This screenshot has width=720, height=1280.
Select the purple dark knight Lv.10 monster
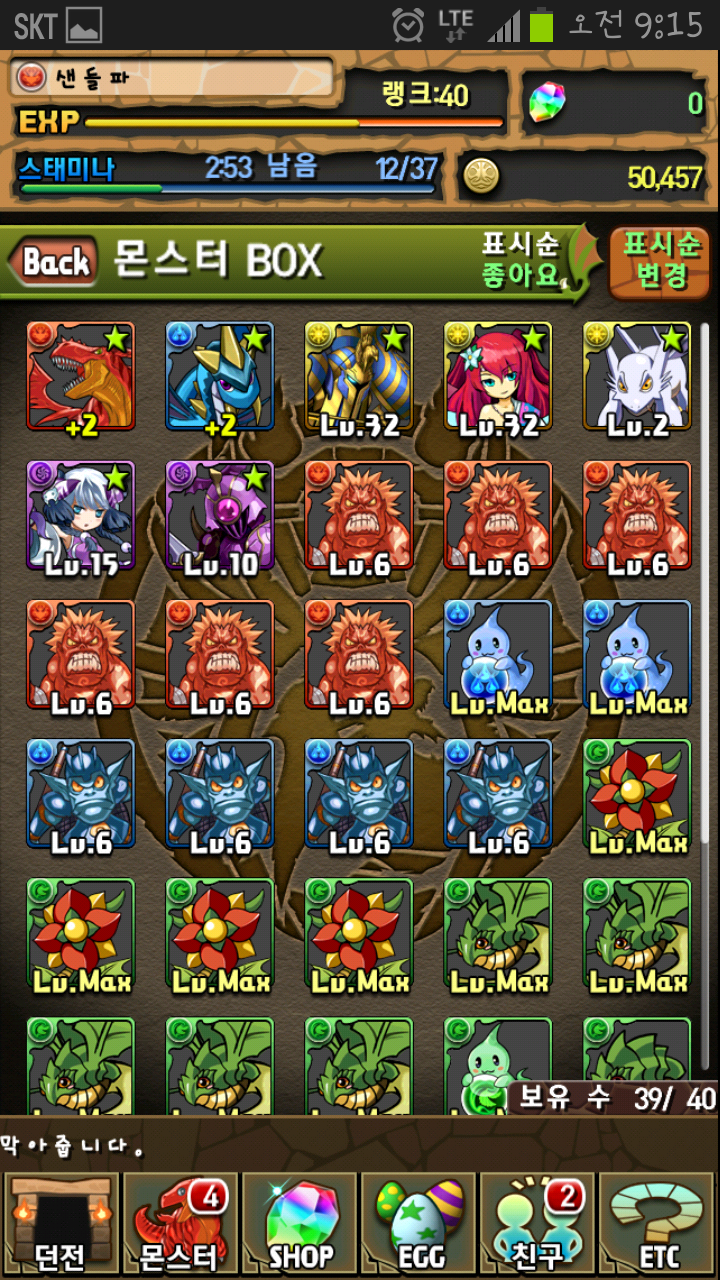pos(220,517)
